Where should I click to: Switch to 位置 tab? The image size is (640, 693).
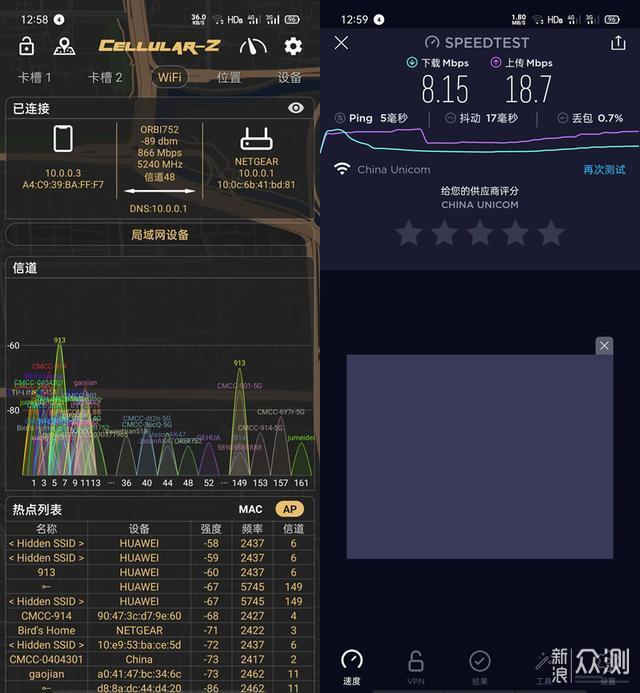[x=228, y=77]
